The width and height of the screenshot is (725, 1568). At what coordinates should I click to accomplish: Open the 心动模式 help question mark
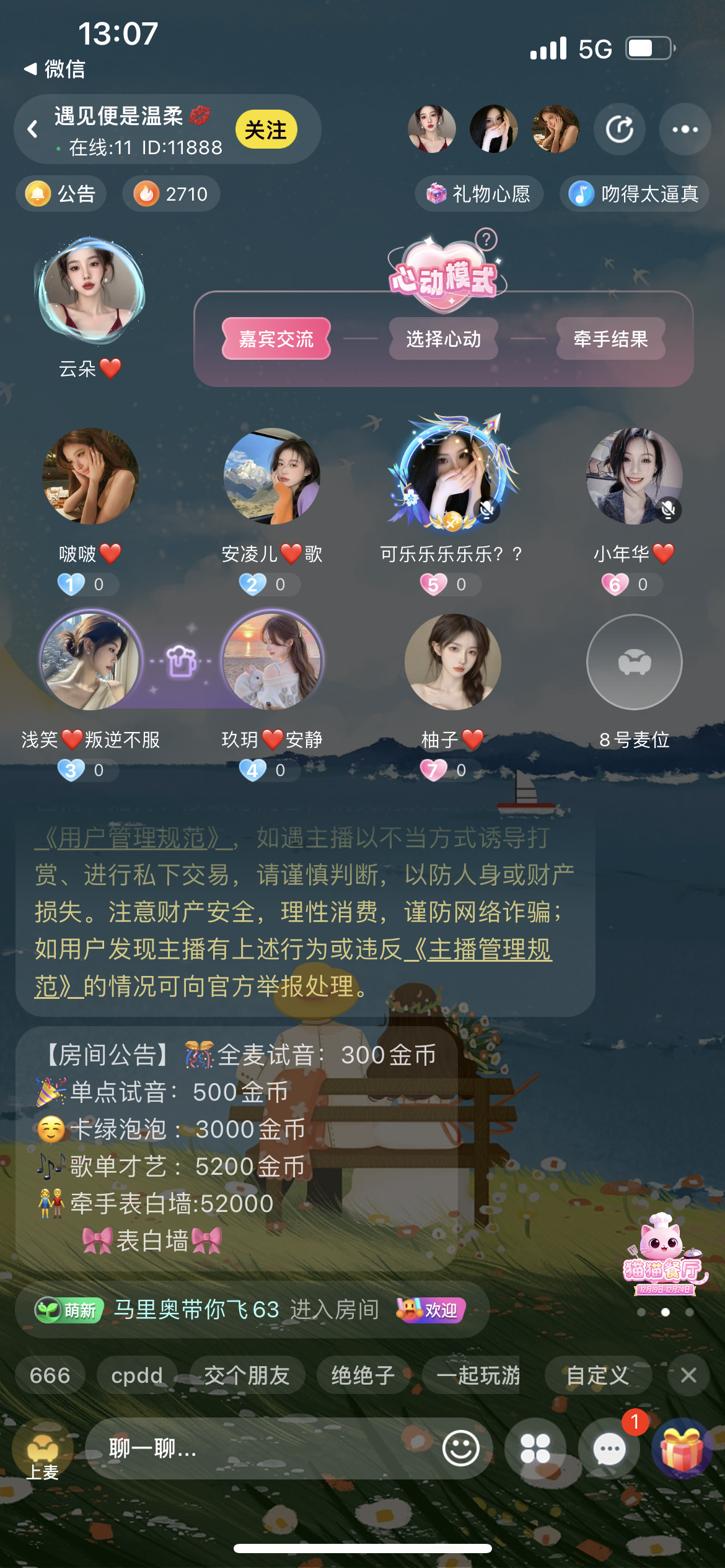486,239
